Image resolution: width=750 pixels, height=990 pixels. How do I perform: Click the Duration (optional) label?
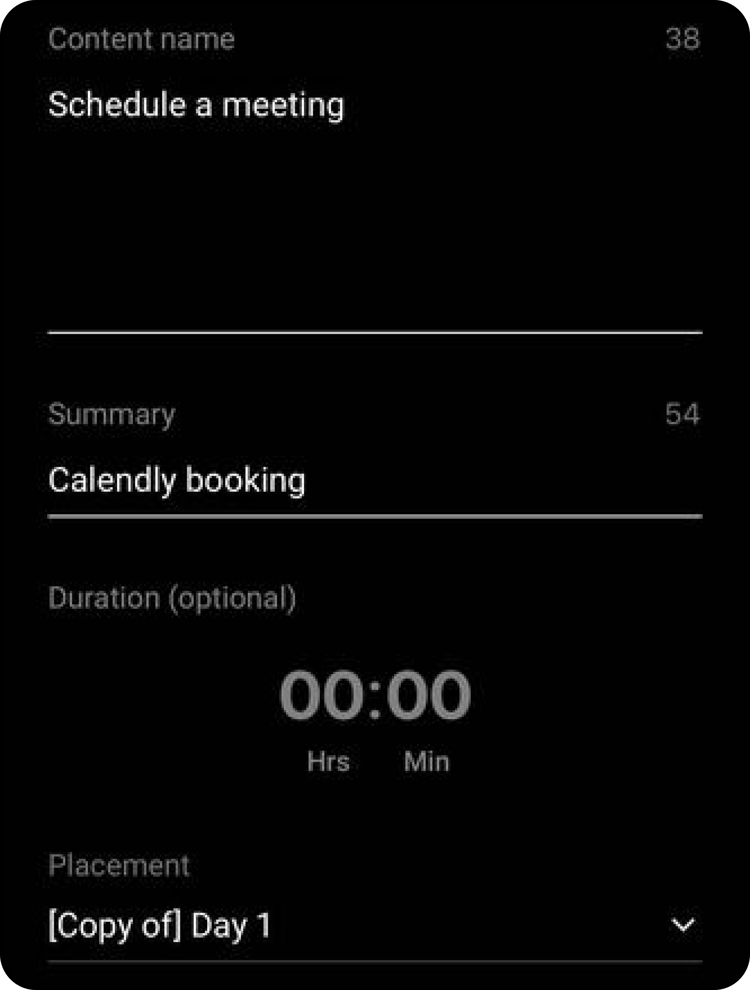pos(173,598)
